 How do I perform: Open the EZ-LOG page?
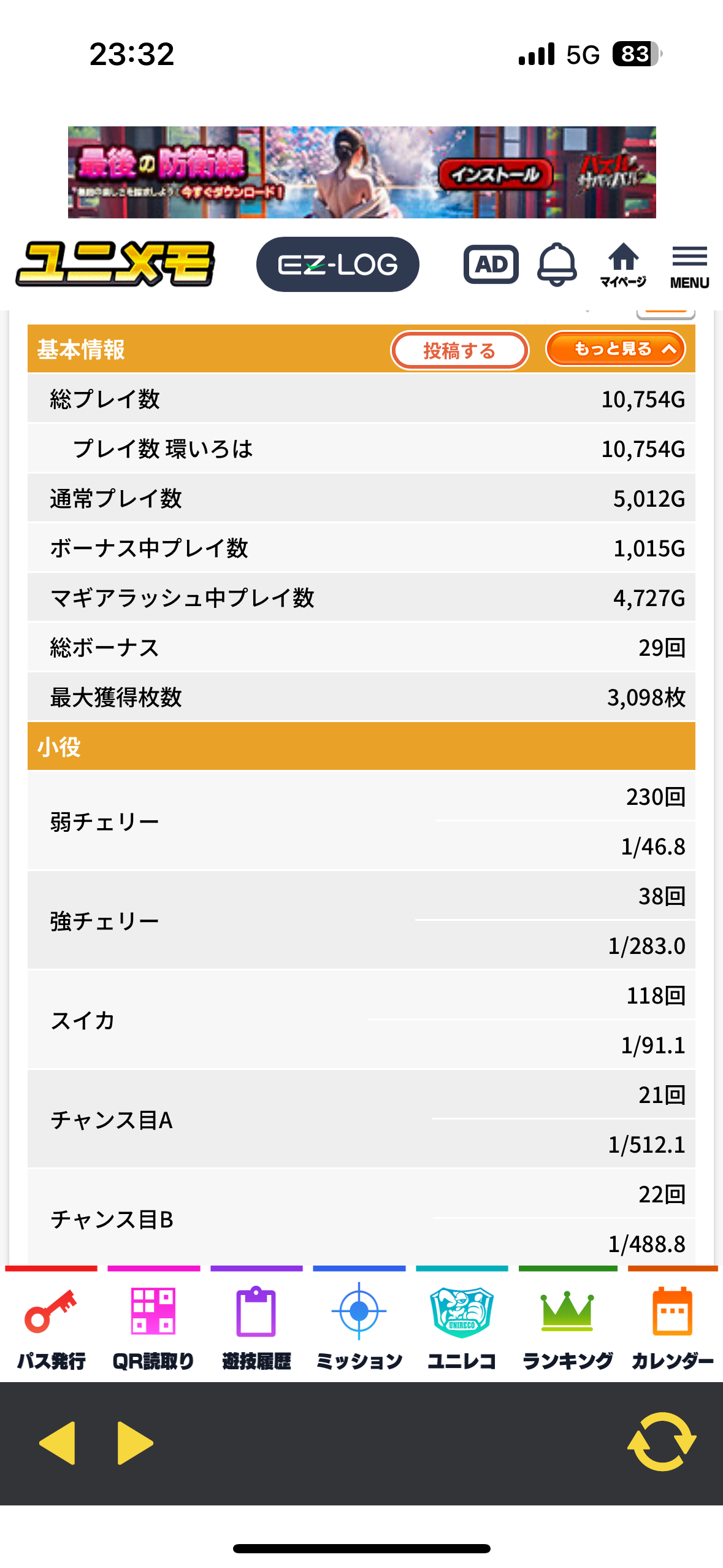click(x=337, y=264)
